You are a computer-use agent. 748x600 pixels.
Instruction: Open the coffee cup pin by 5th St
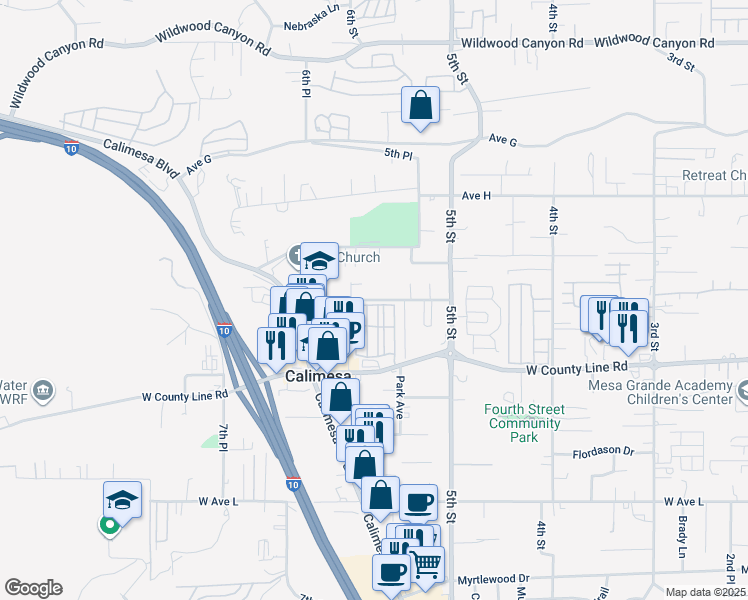pyautogui.click(x=418, y=503)
